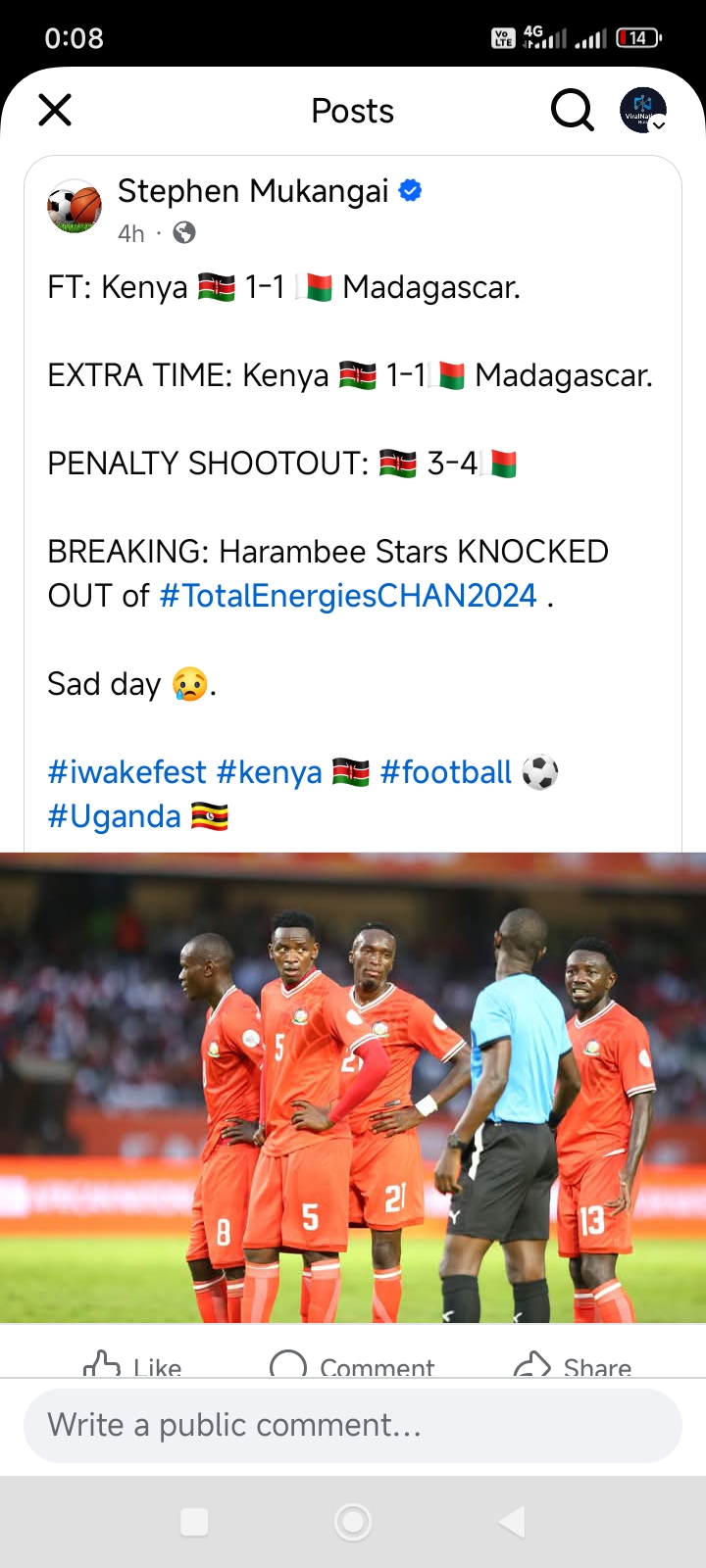Open the profile switcher avatar
Screen dimensions: 706x1568
pyautogui.click(x=643, y=110)
